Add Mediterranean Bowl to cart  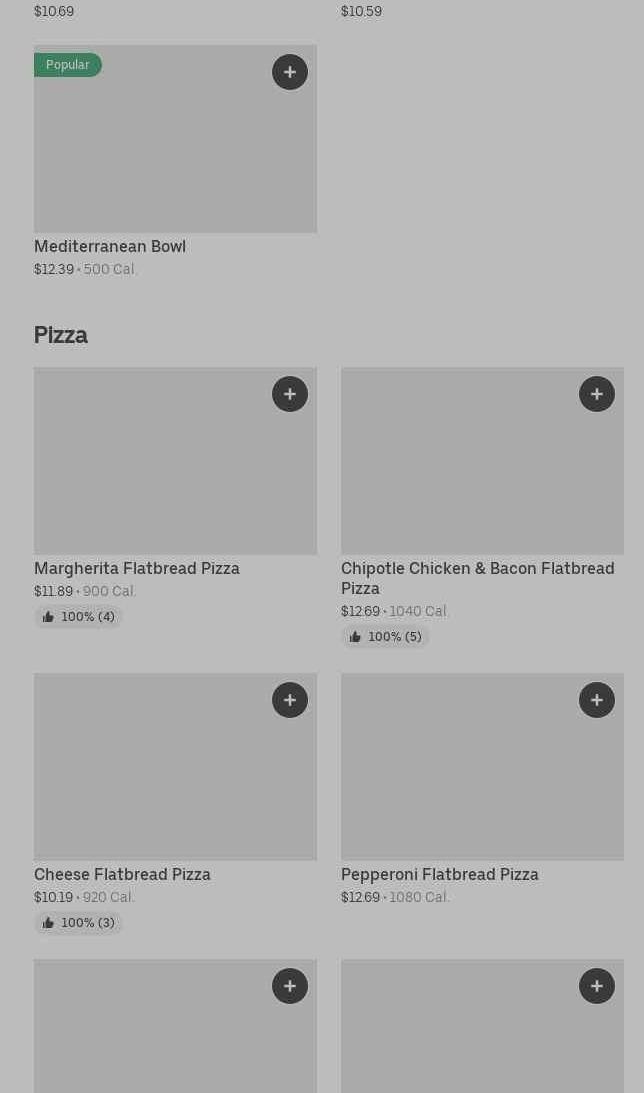click(290, 72)
